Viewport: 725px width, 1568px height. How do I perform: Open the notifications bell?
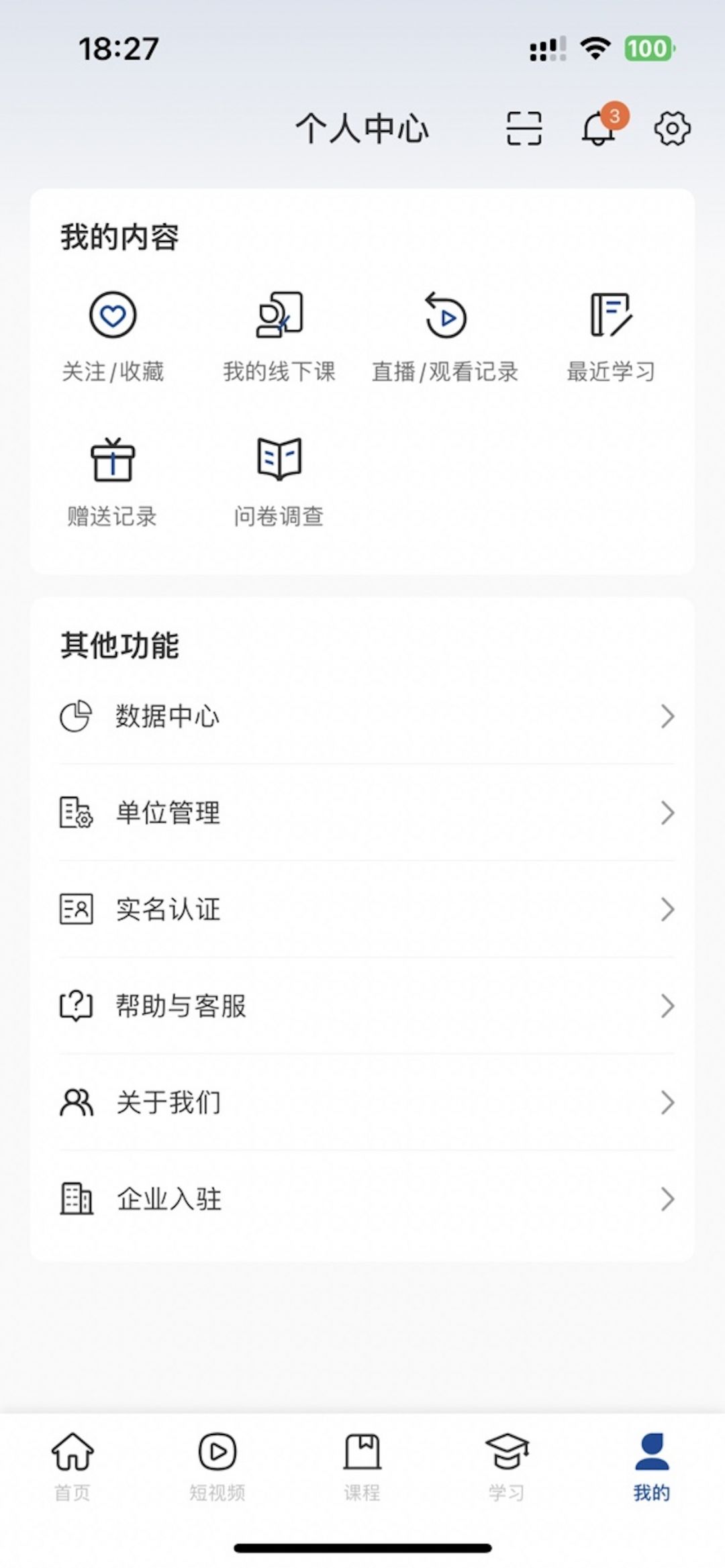(x=598, y=128)
